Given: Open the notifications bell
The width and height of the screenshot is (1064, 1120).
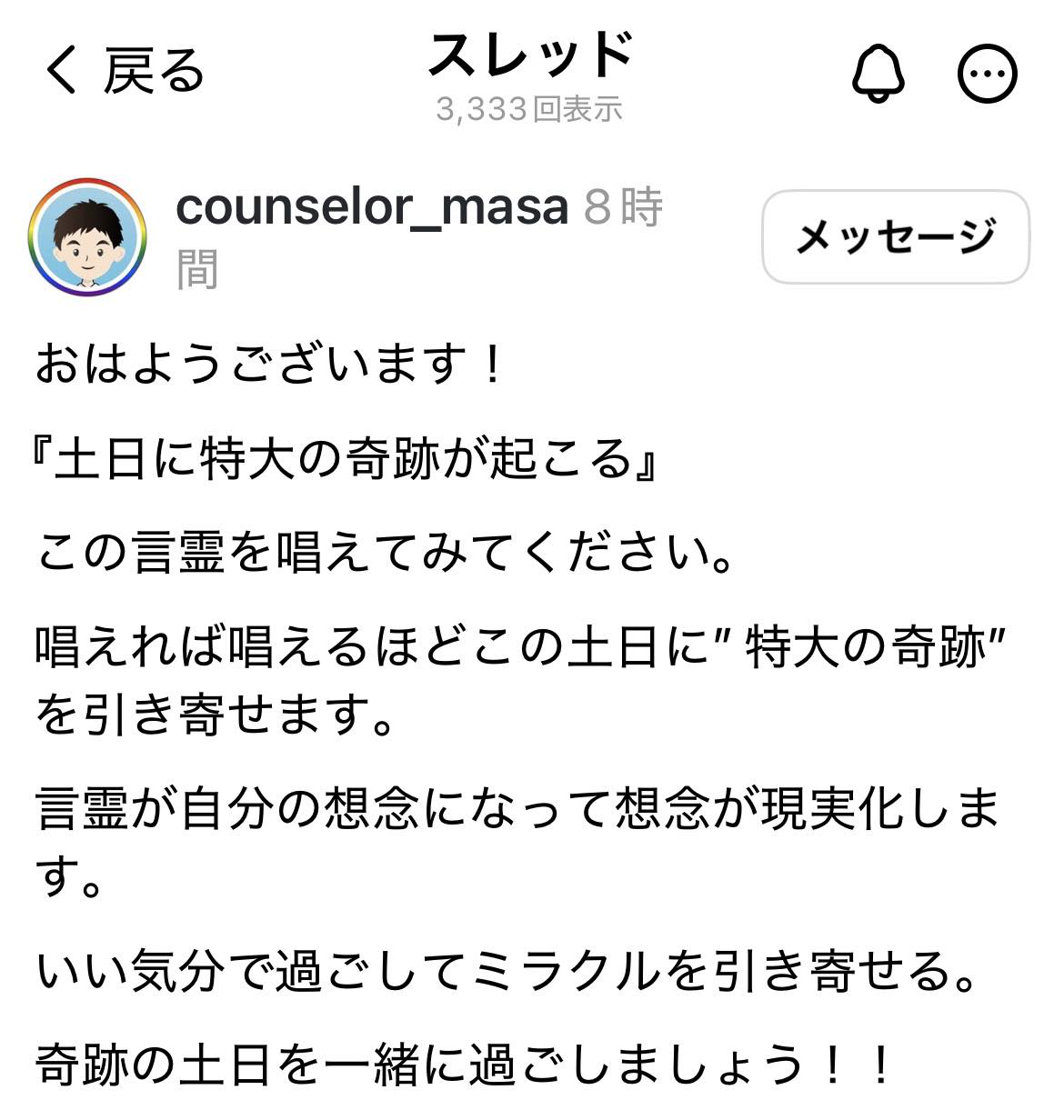Looking at the screenshot, I should pyautogui.click(x=878, y=73).
